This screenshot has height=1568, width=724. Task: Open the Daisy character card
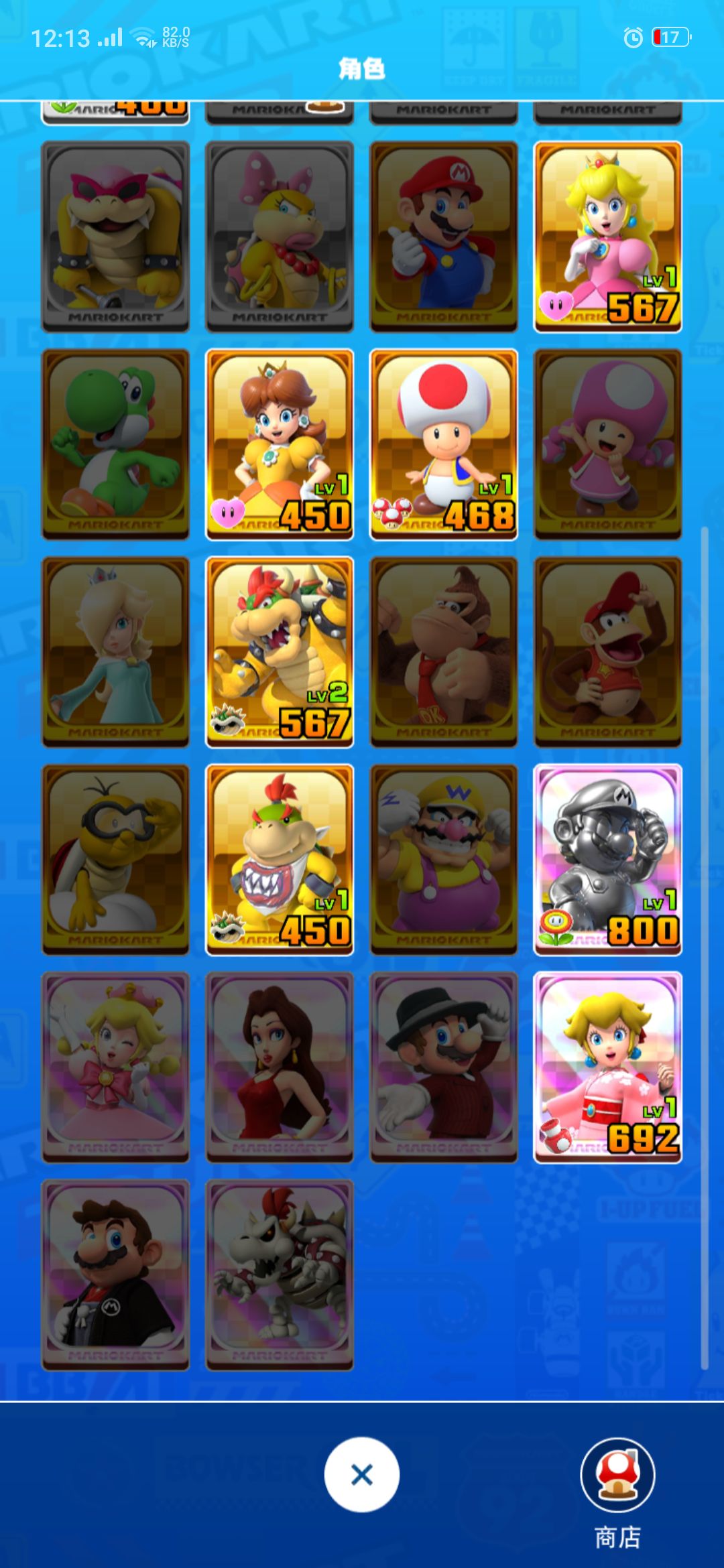point(279,444)
